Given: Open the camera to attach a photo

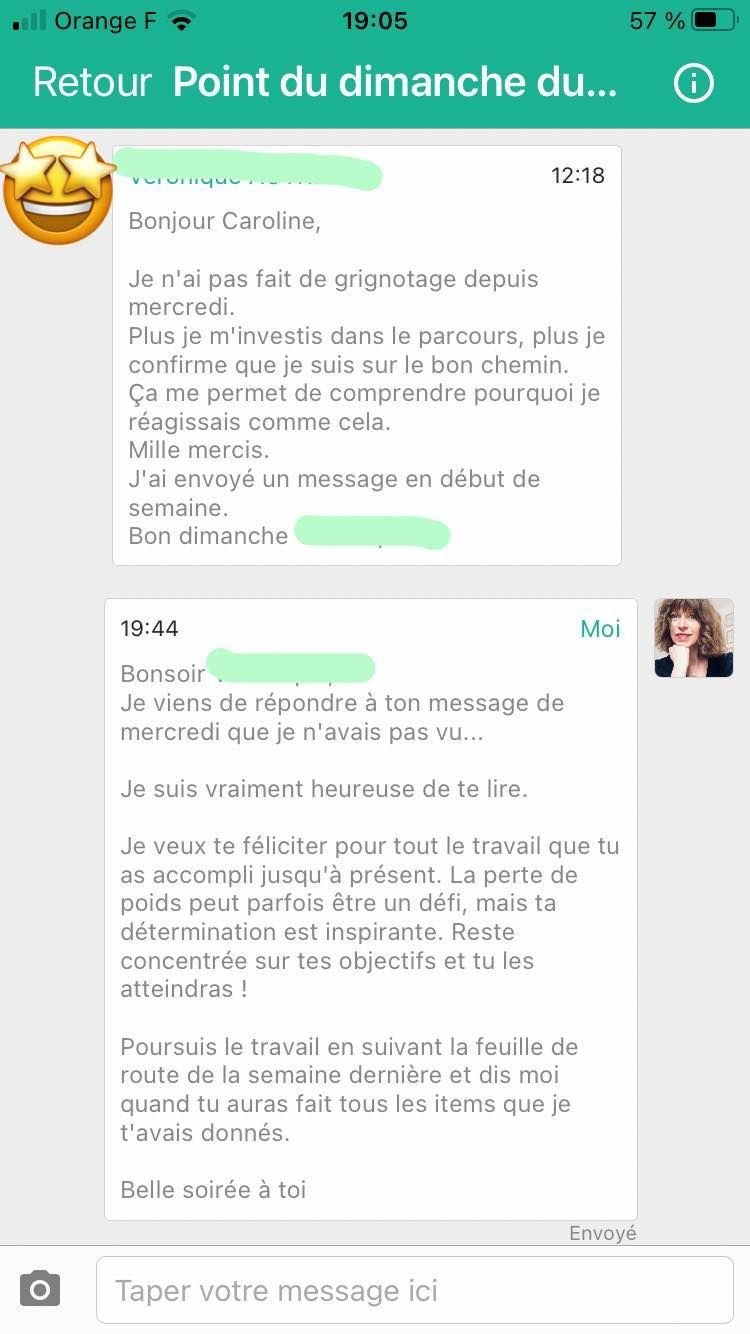Looking at the screenshot, I should point(41,1289).
